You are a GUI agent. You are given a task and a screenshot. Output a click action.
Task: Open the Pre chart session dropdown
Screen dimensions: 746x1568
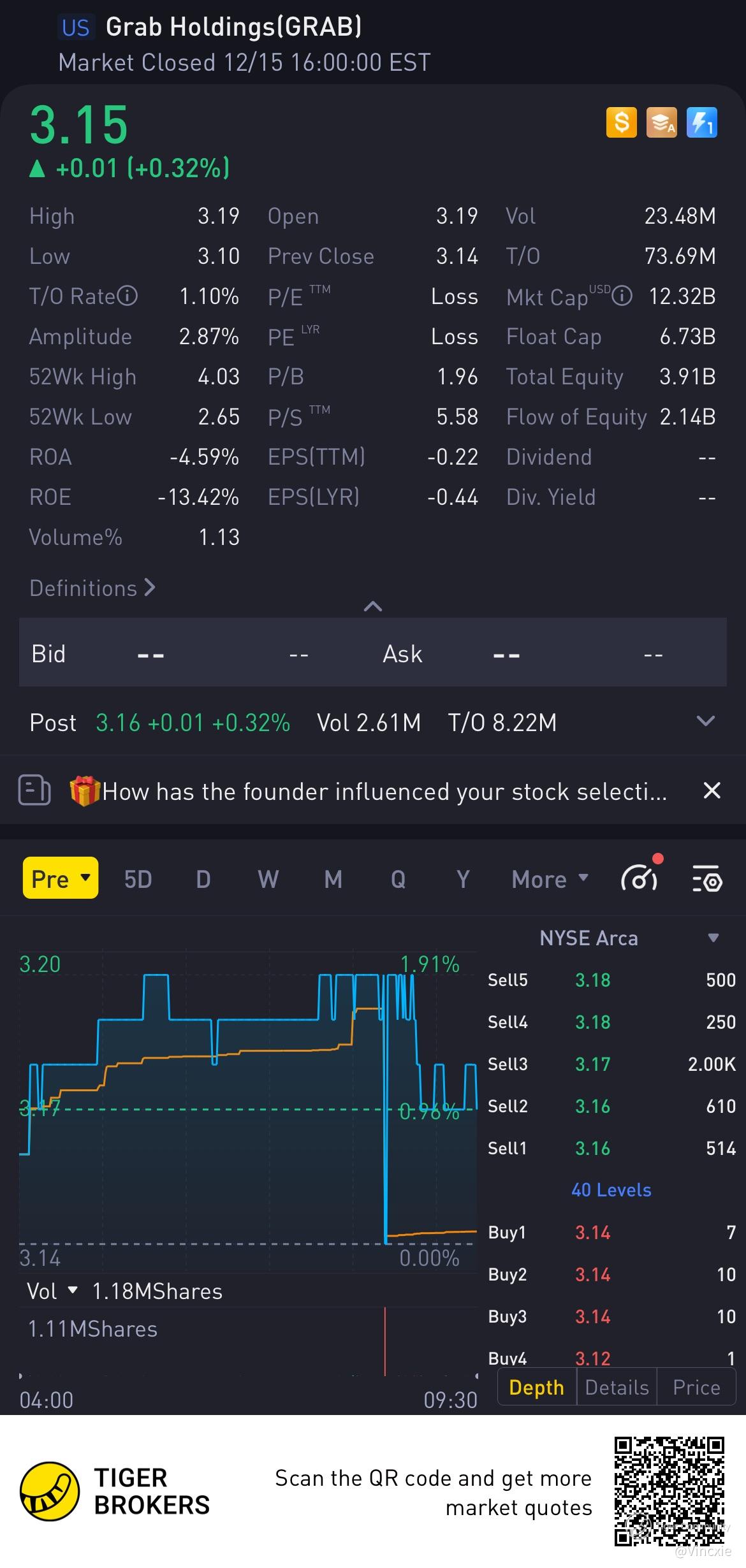coord(61,878)
